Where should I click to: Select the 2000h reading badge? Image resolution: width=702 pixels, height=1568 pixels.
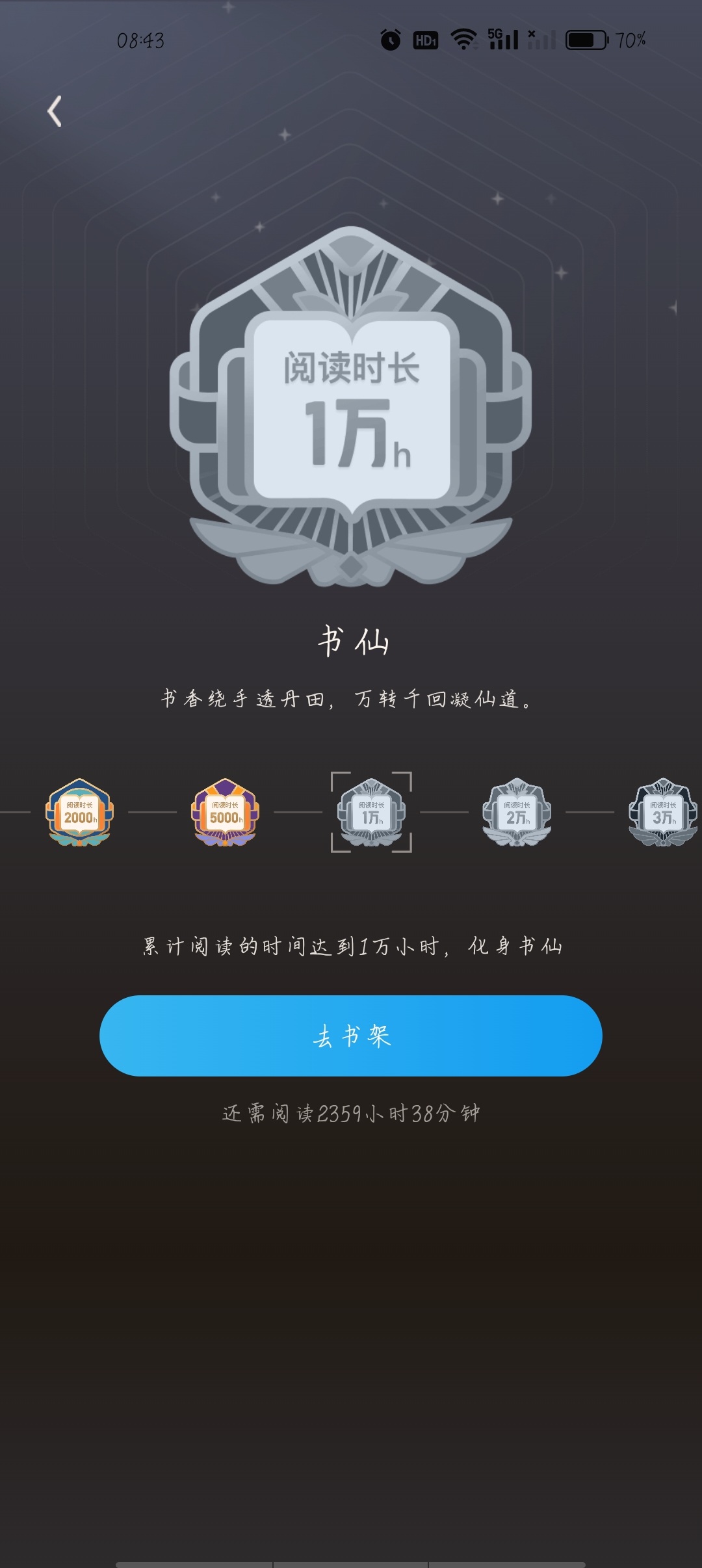[x=79, y=813]
